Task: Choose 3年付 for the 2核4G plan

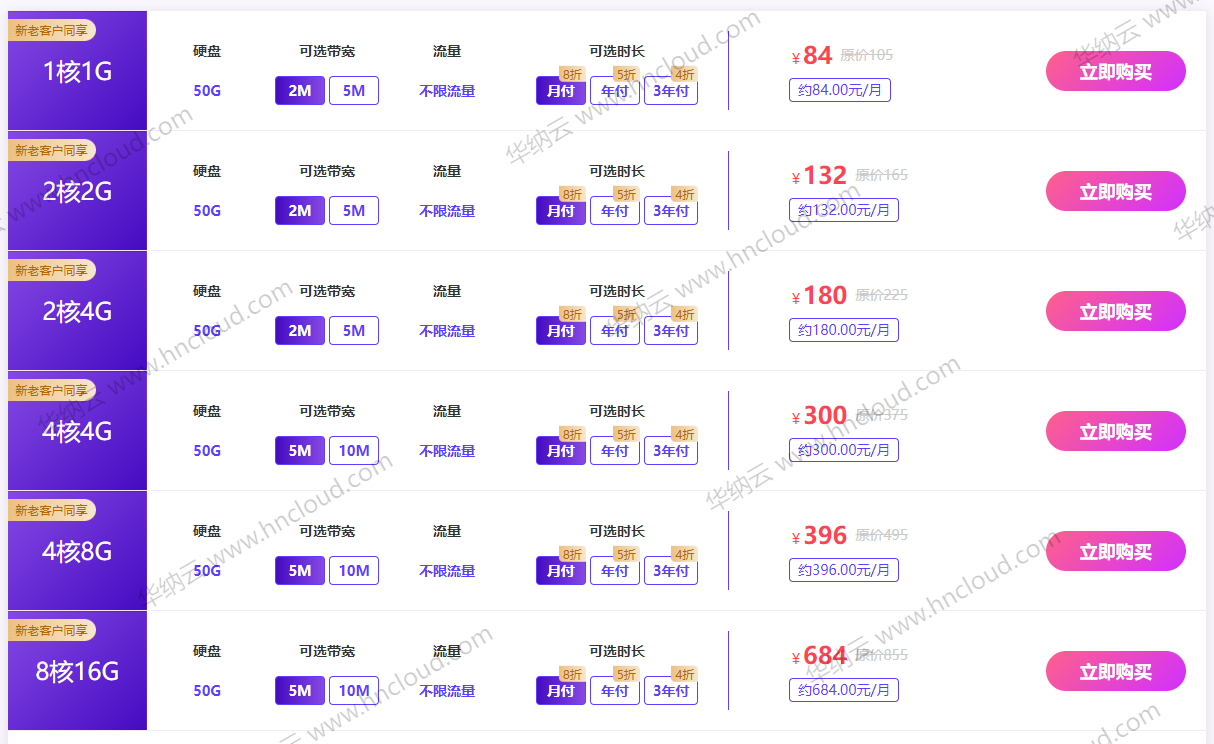Action: coord(671,332)
